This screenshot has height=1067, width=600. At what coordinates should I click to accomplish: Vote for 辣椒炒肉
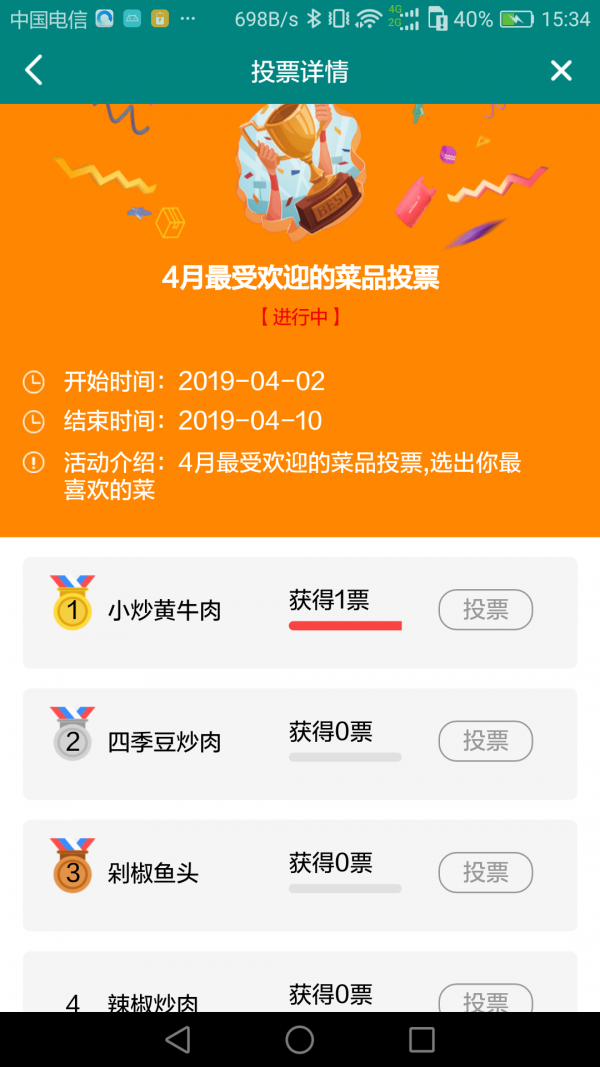coord(485,999)
